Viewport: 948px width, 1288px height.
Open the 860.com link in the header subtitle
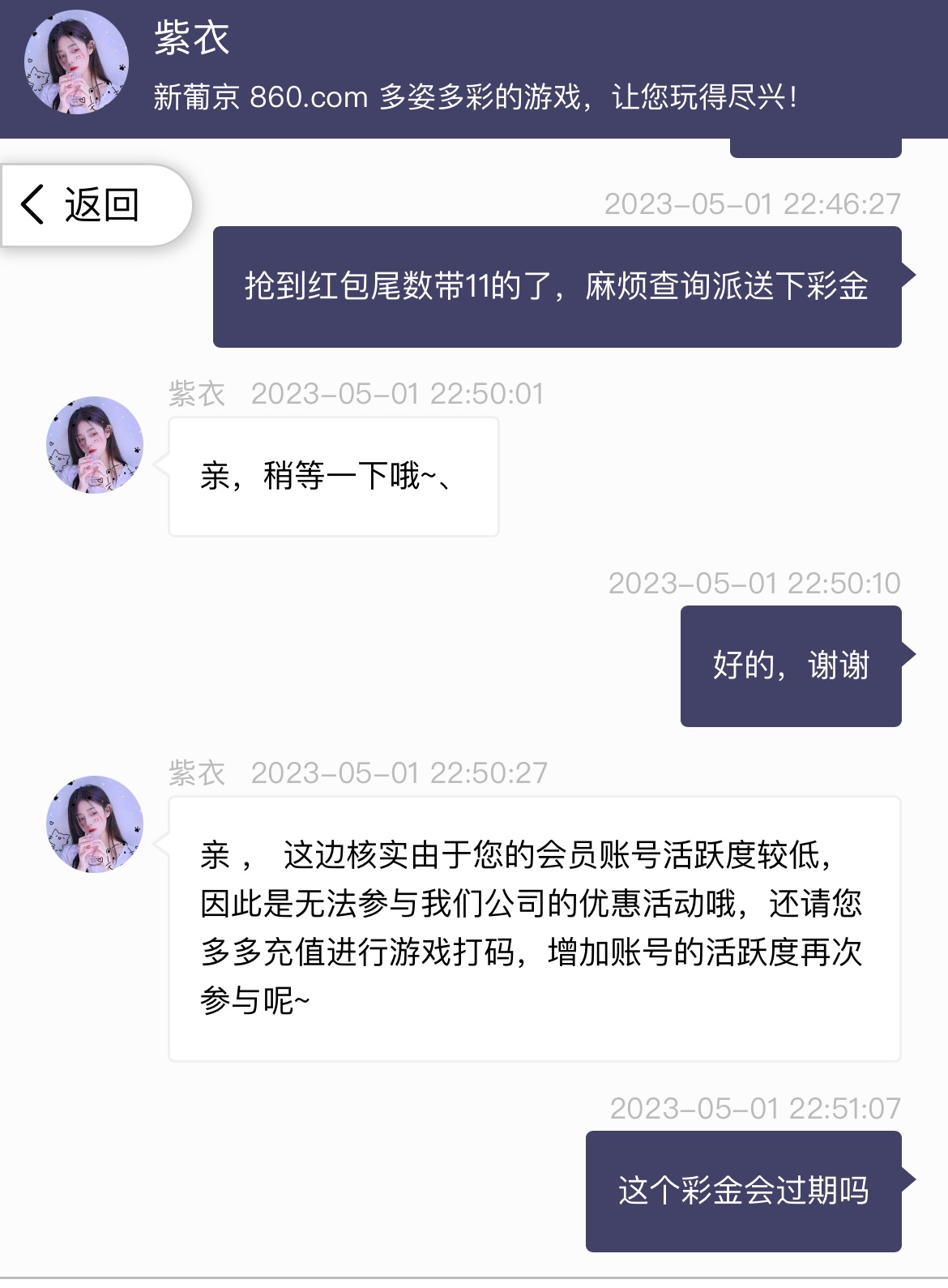(x=308, y=100)
